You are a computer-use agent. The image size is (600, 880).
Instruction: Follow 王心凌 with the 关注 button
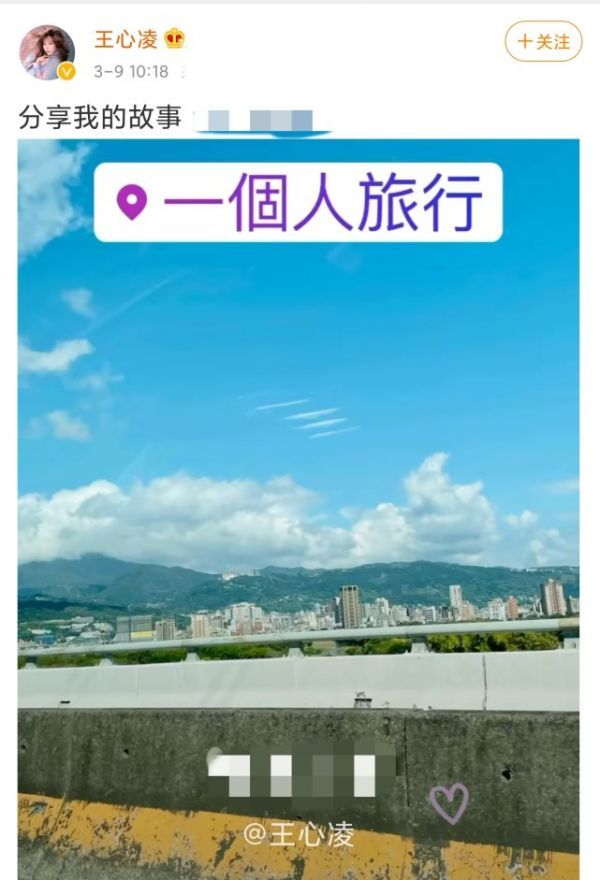542,41
